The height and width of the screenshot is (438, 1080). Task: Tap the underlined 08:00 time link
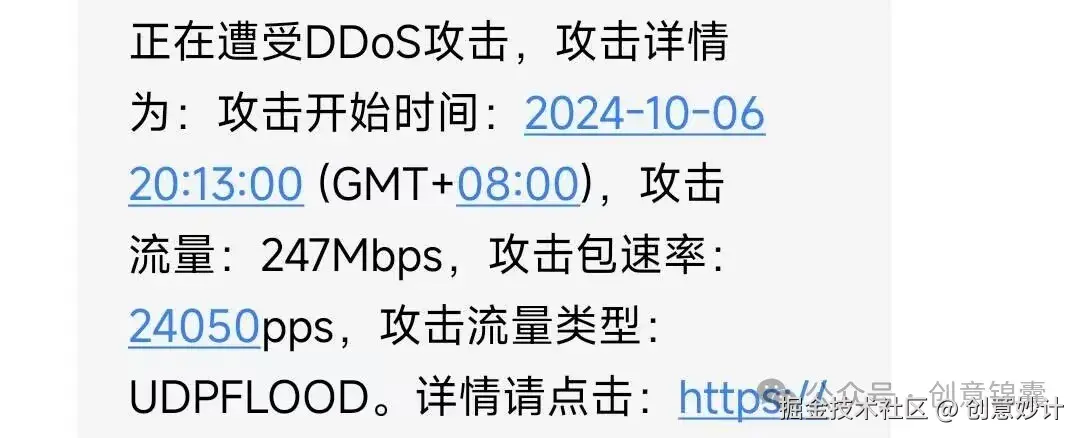(x=517, y=186)
